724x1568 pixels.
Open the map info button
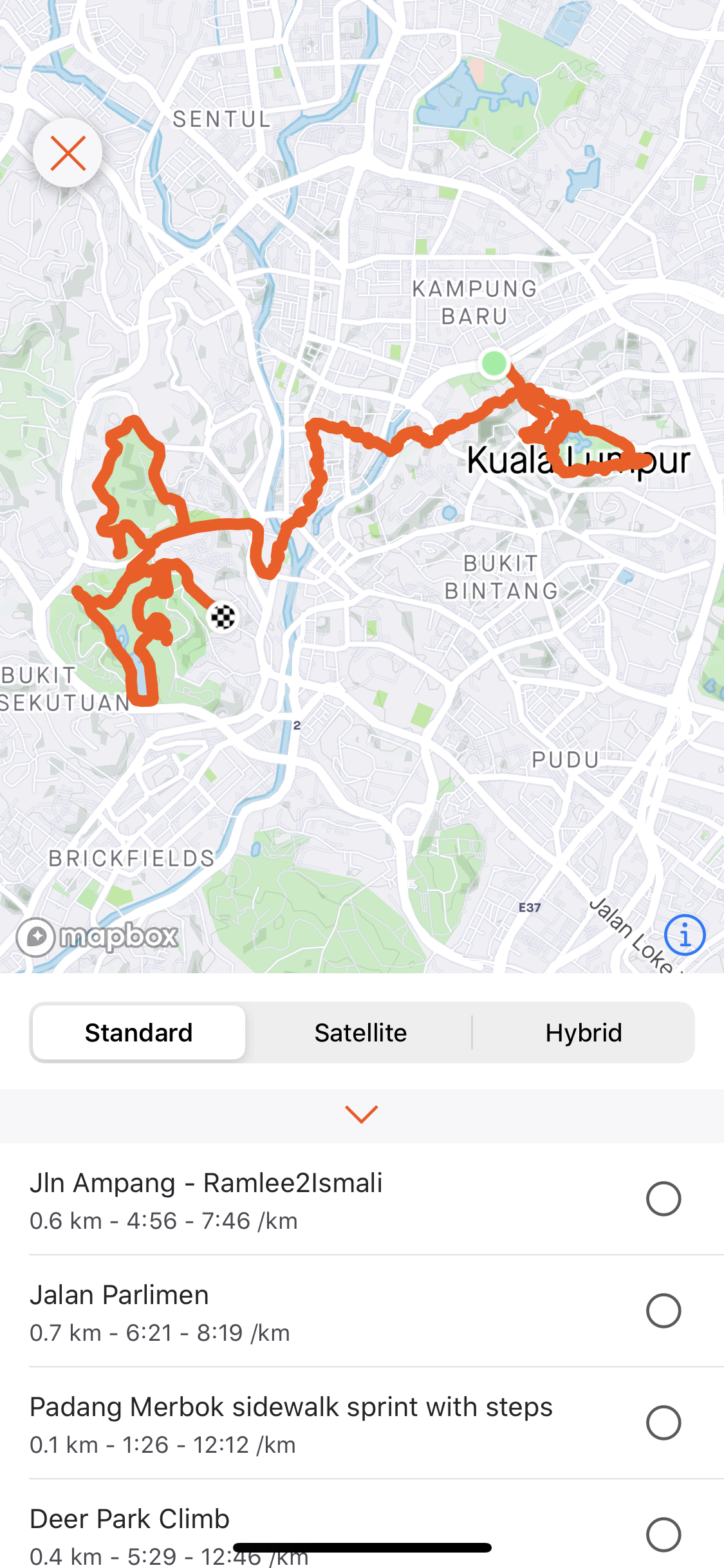coord(685,935)
